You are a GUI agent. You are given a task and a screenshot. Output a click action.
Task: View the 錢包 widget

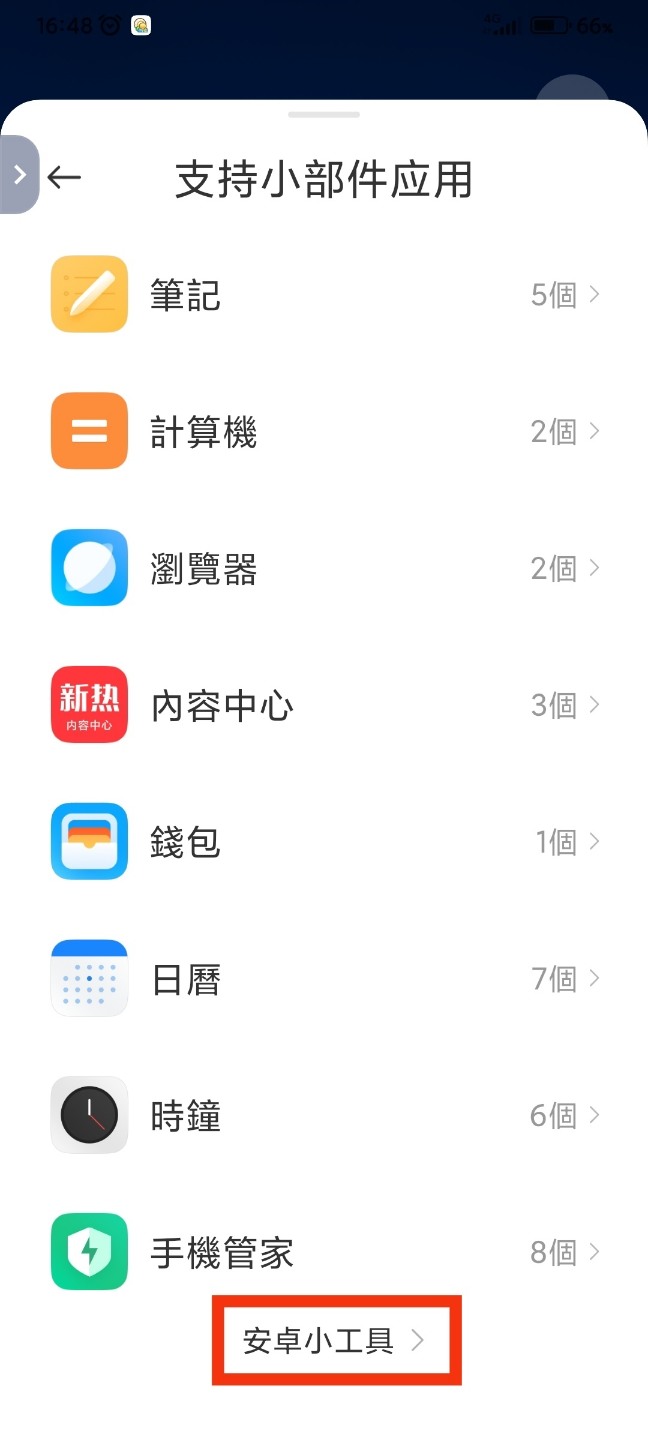pyautogui.click(x=324, y=842)
